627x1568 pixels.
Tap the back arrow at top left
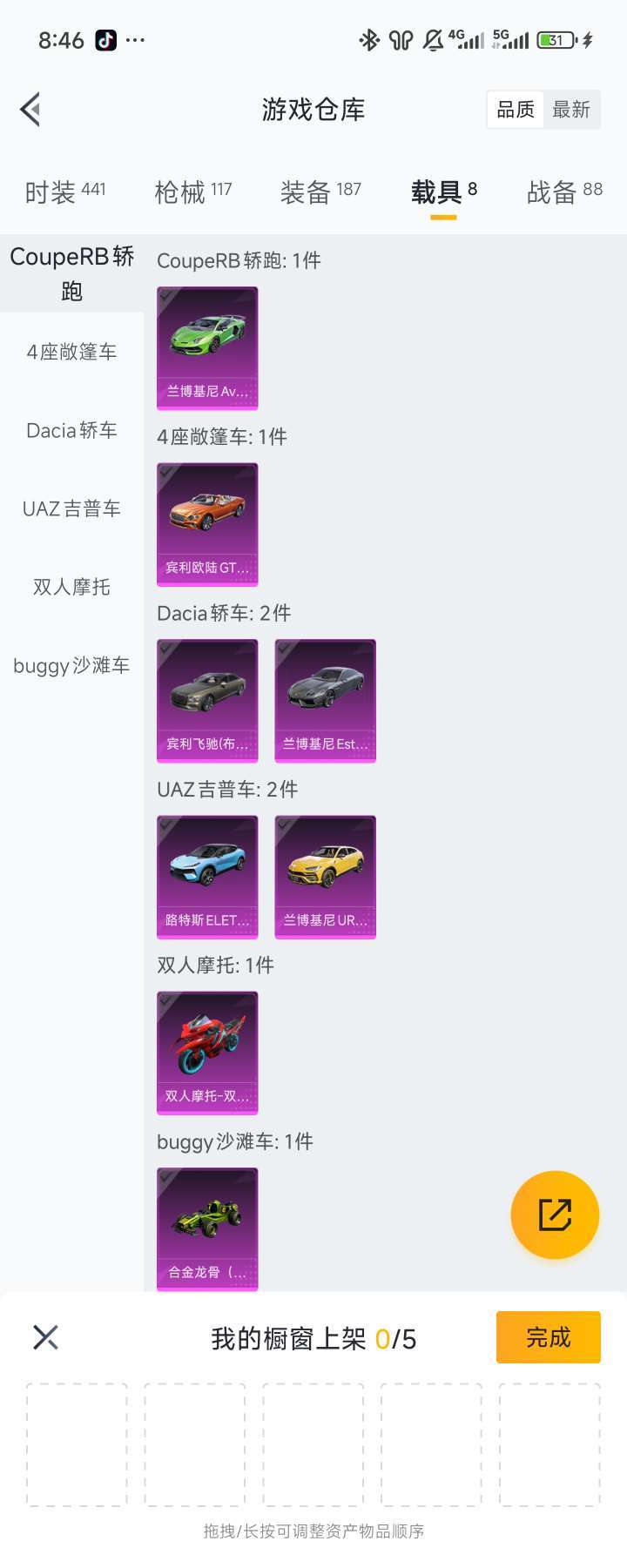click(x=30, y=109)
